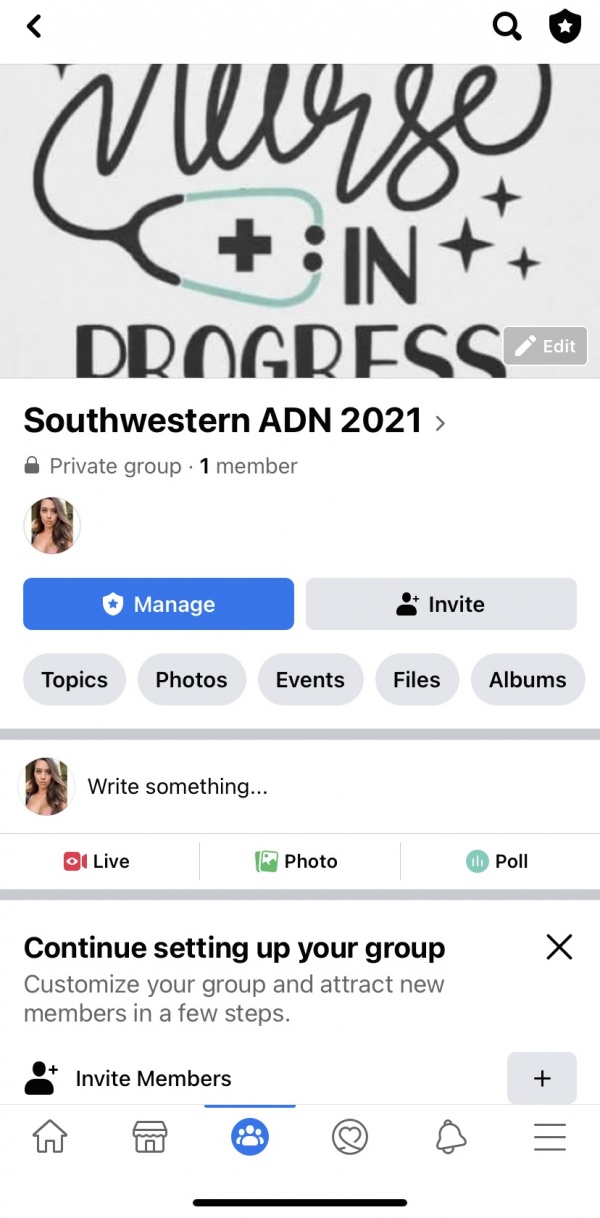Open the Albums chip
This screenshot has width=600, height=1218.
527,680
